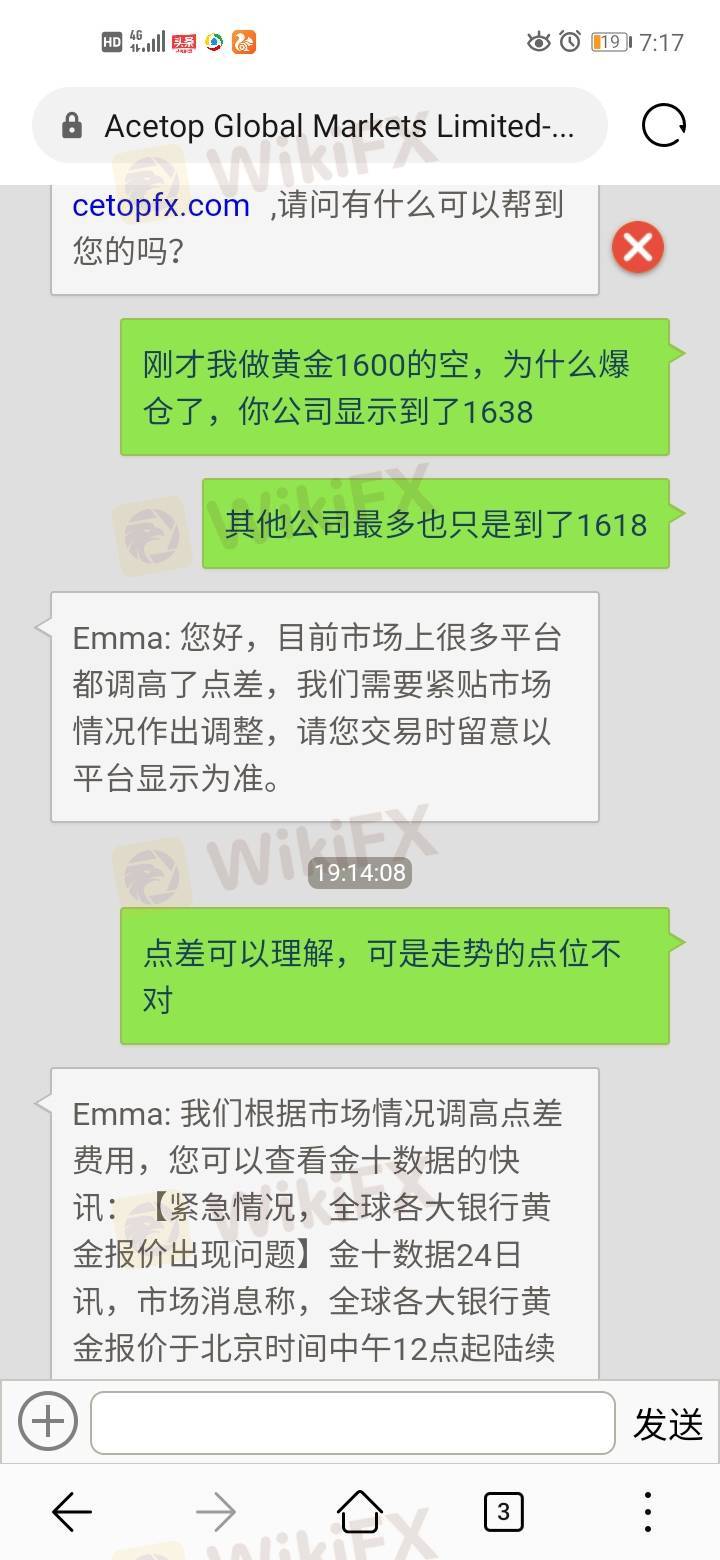Close the chat with the red X
This screenshot has width=720, height=1560.
point(638,247)
